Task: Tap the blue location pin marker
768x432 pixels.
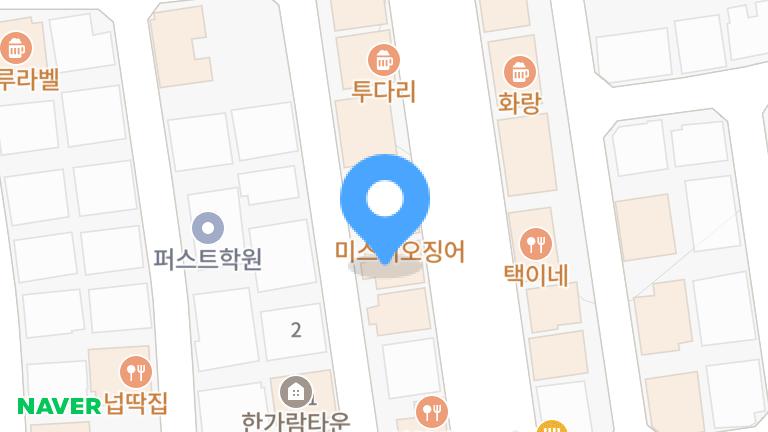Action: 385,201
